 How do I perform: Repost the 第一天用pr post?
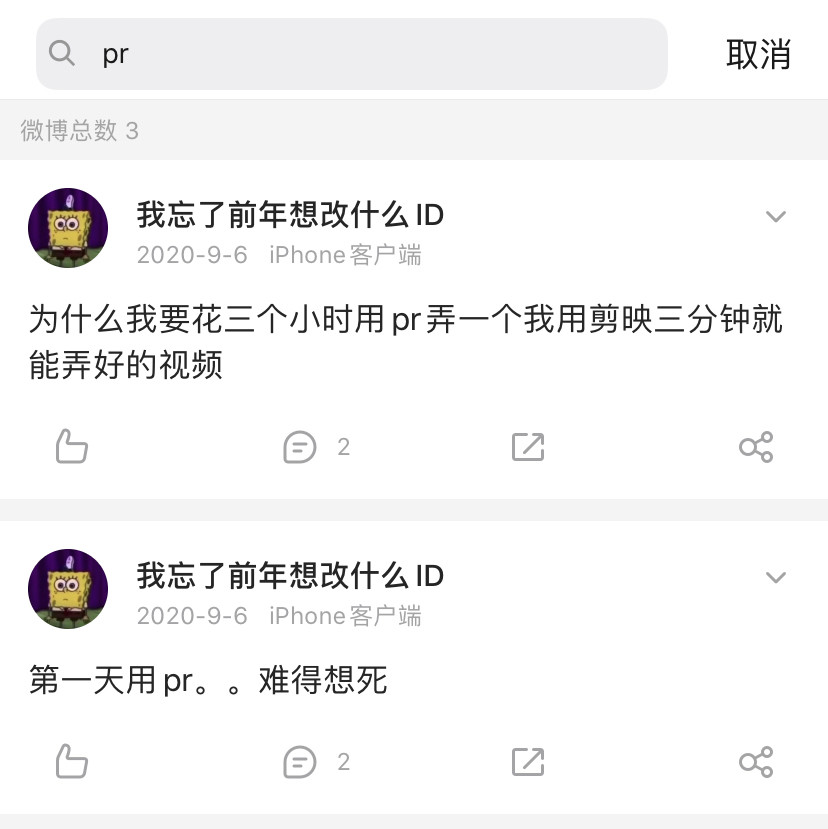click(528, 762)
